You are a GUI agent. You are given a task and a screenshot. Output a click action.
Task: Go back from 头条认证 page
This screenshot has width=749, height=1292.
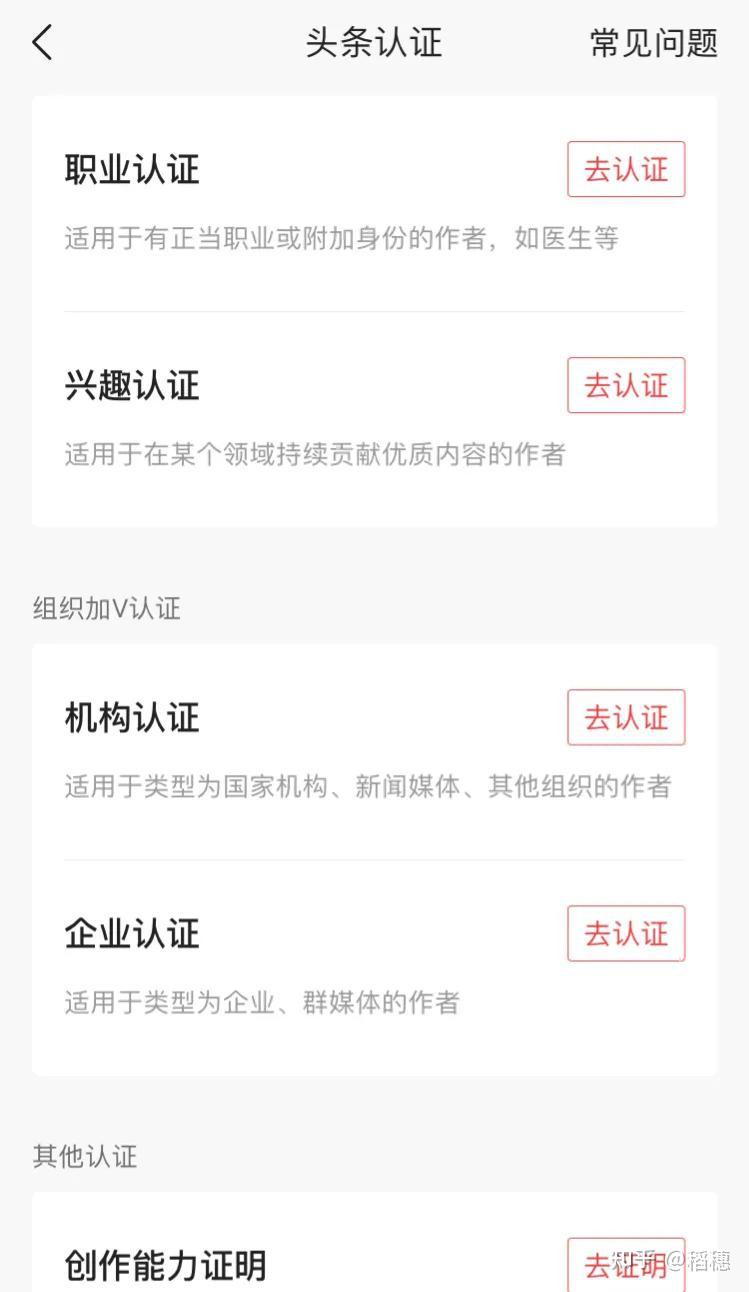[x=42, y=43]
